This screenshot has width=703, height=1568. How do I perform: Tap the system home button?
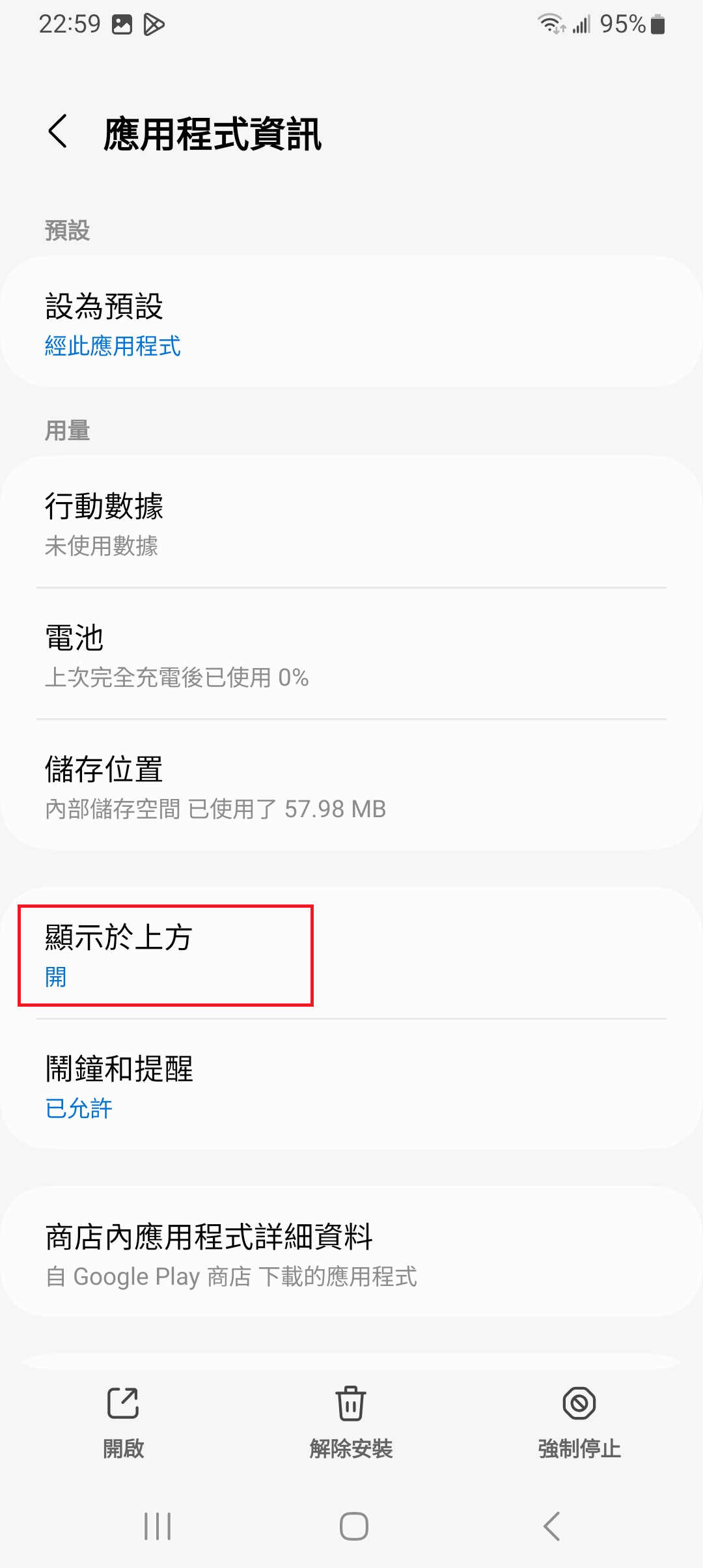(x=353, y=1526)
